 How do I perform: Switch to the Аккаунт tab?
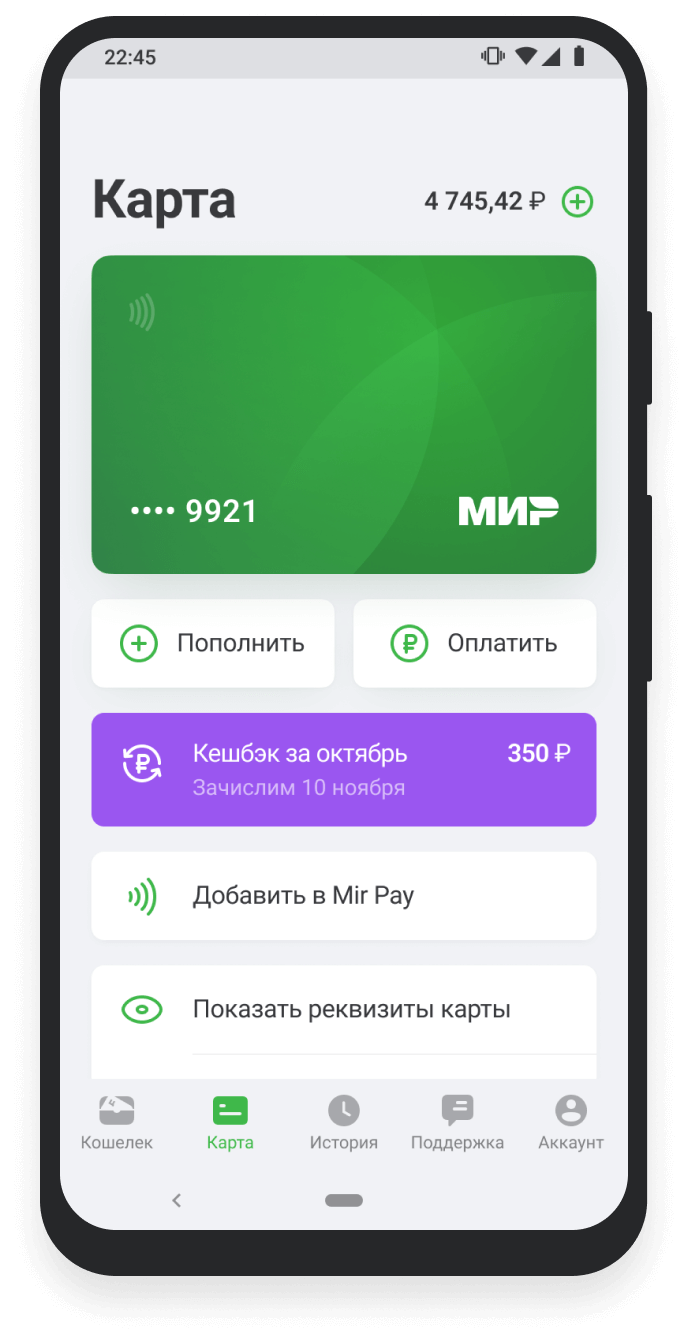570,1123
